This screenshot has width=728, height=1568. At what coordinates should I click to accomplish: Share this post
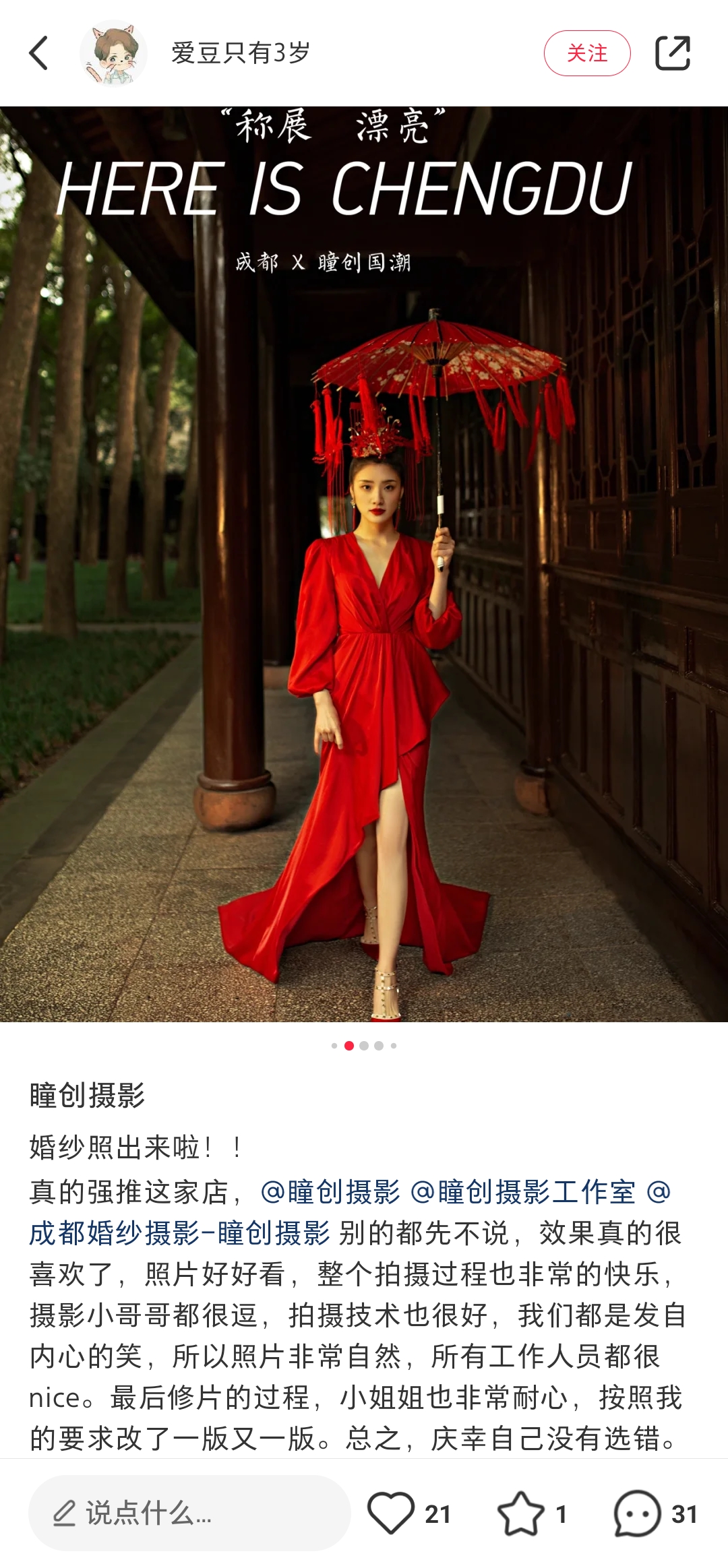673,53
